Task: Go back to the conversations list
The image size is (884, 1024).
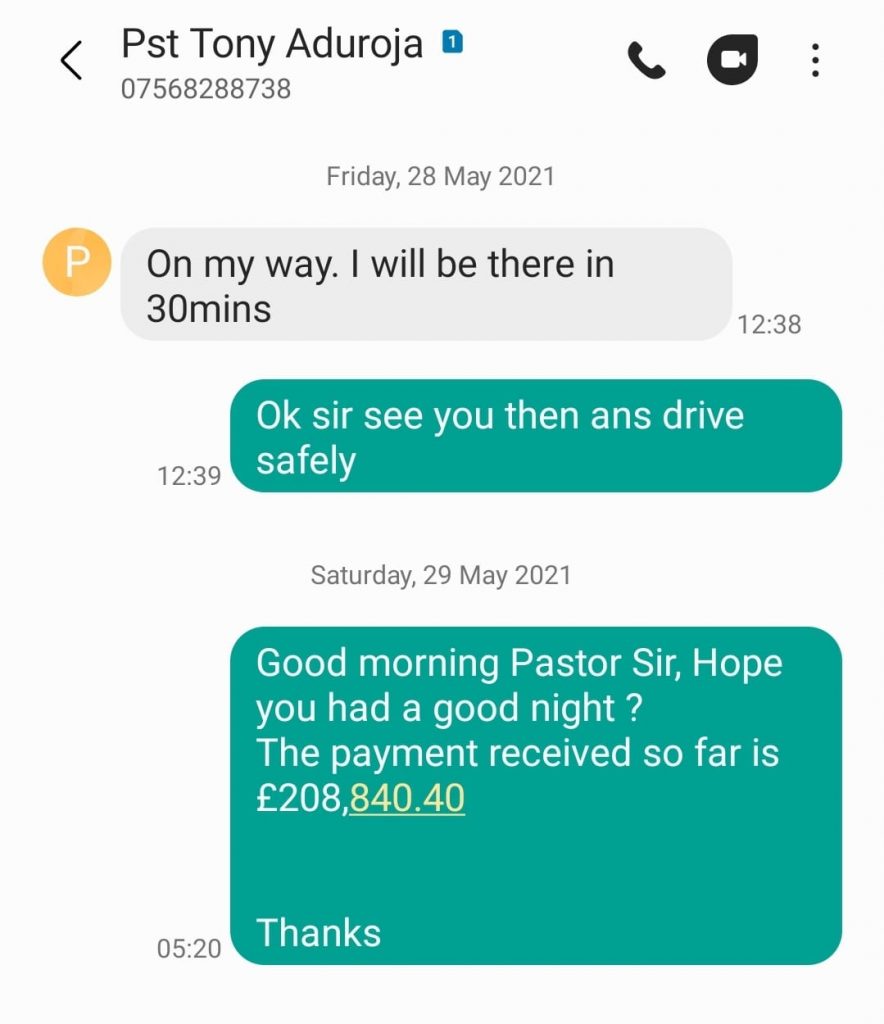Action: coord(72,62)
